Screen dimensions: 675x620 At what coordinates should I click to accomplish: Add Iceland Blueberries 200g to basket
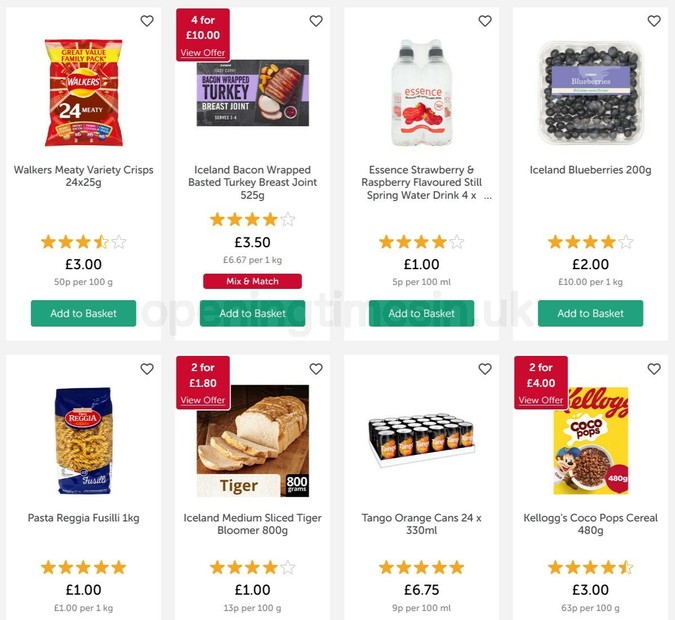coord(590,313)
